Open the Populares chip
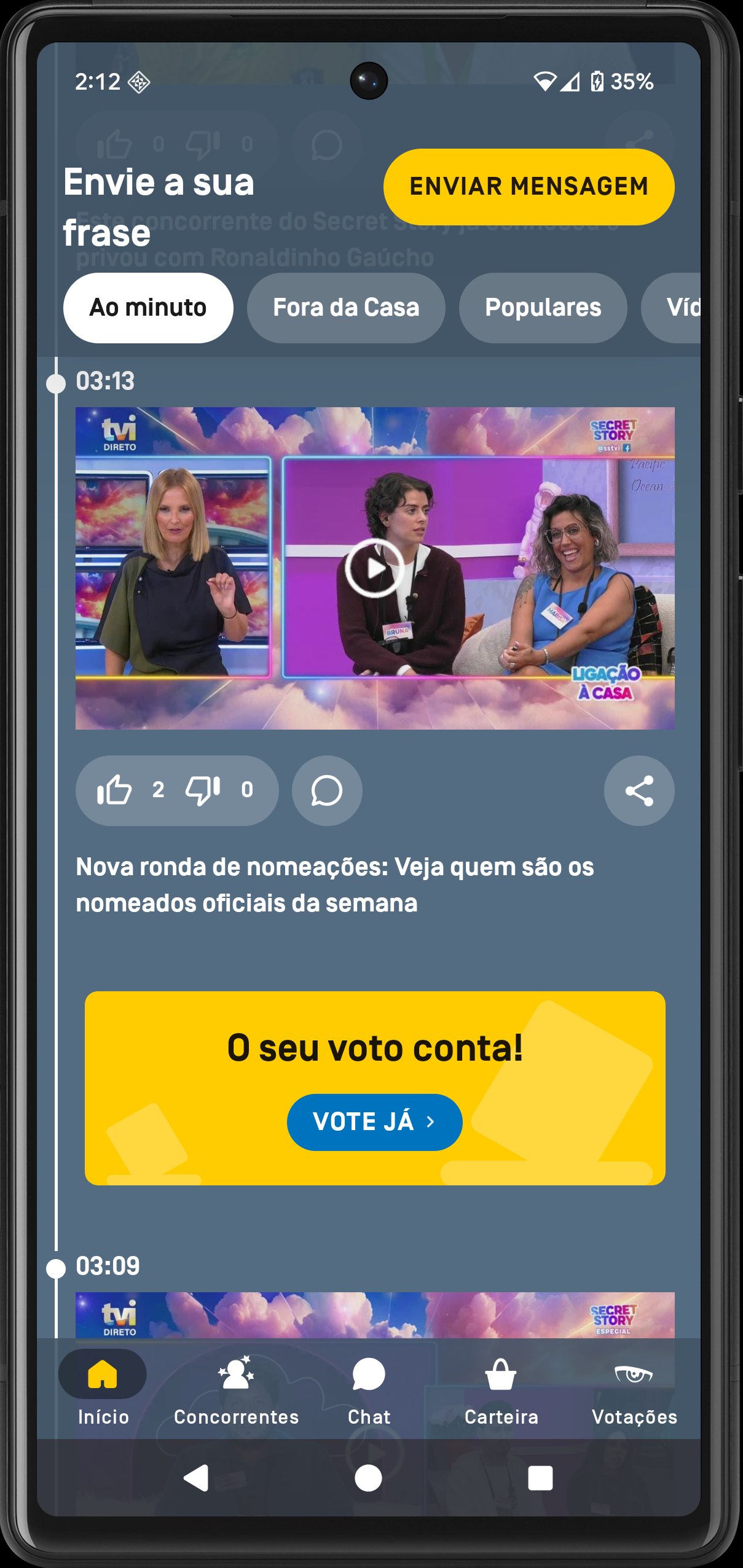 click(x=543, y=308)
